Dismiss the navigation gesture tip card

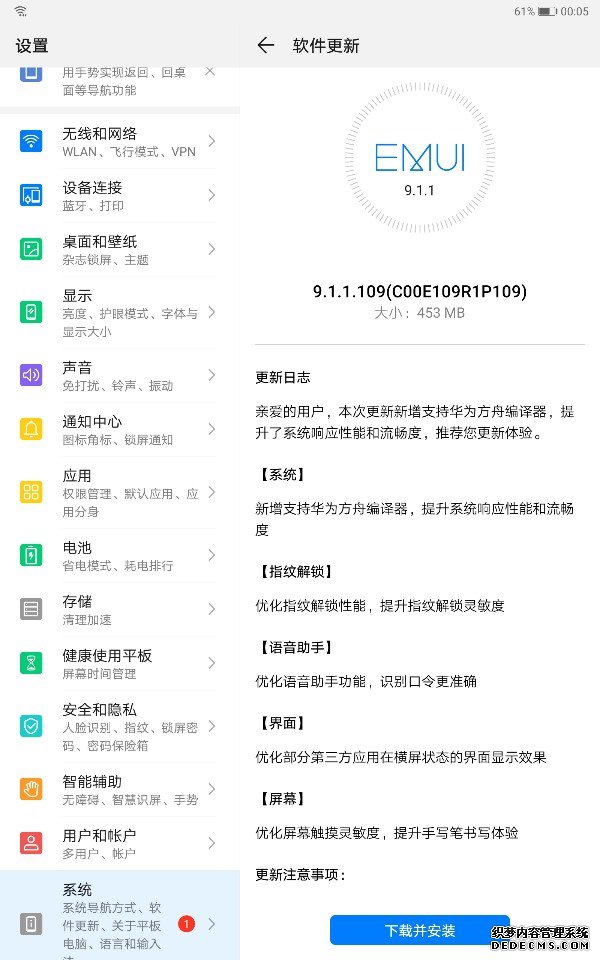point(210,71)
